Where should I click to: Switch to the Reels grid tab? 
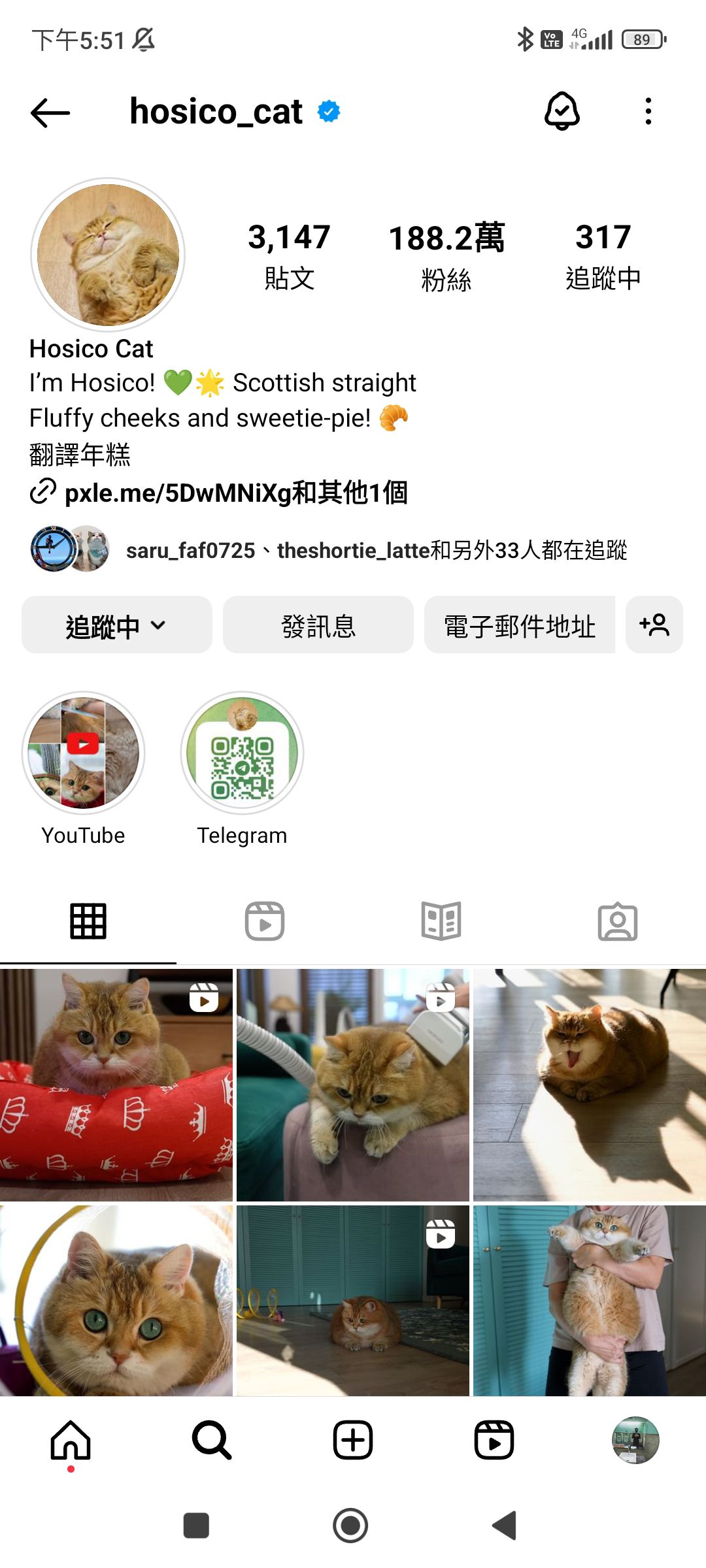[264, 920]
